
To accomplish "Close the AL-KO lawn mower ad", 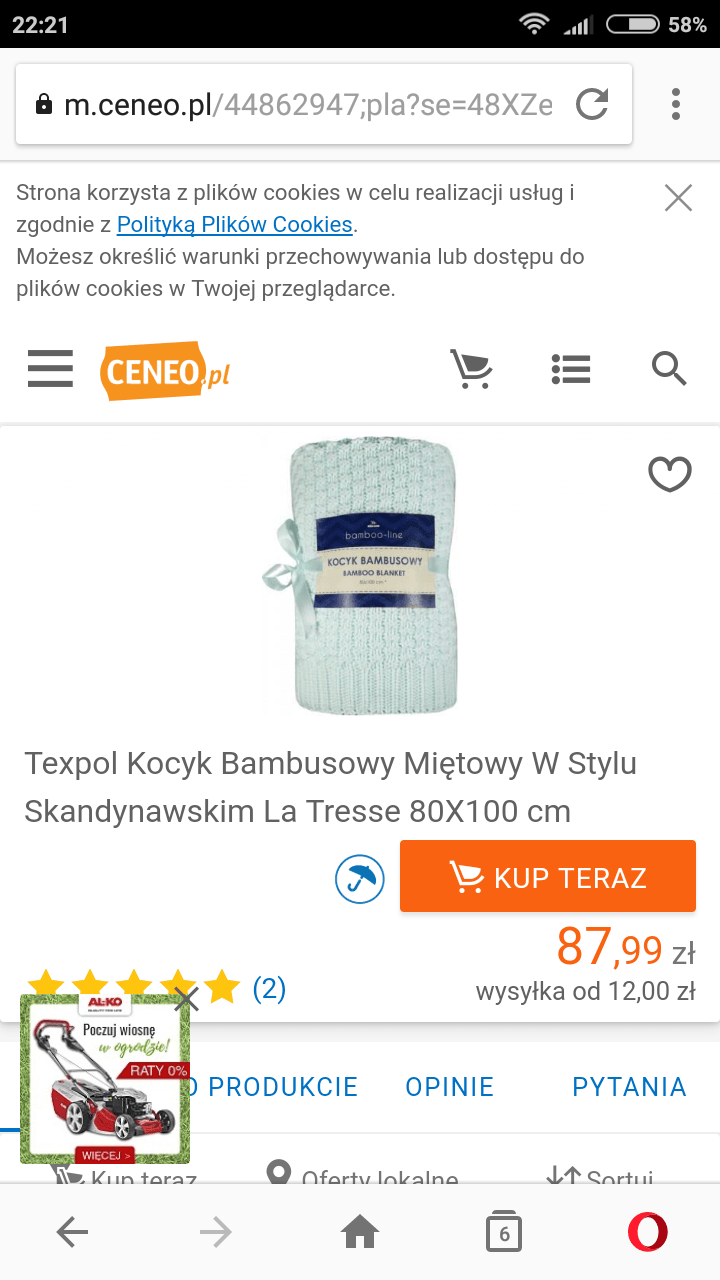I will [x=186, y=998].
